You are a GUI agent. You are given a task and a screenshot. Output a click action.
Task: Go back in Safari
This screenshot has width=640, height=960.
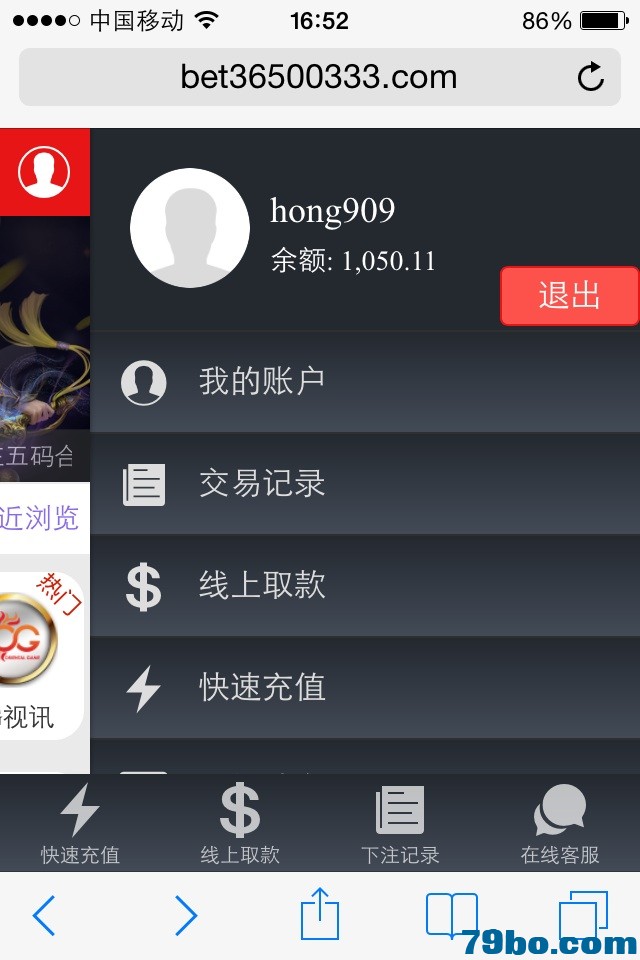click(44, 915)
